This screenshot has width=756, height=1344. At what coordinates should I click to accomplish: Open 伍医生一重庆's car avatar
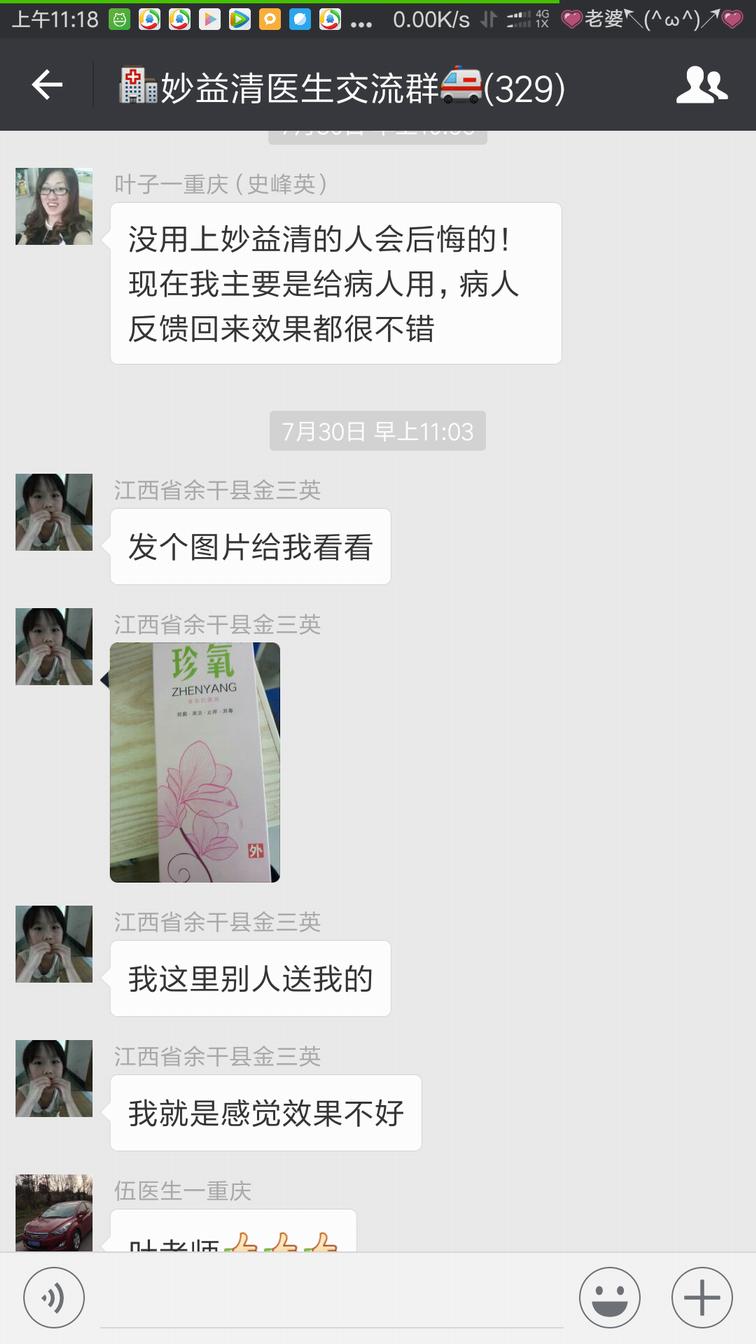[54, 1212]
